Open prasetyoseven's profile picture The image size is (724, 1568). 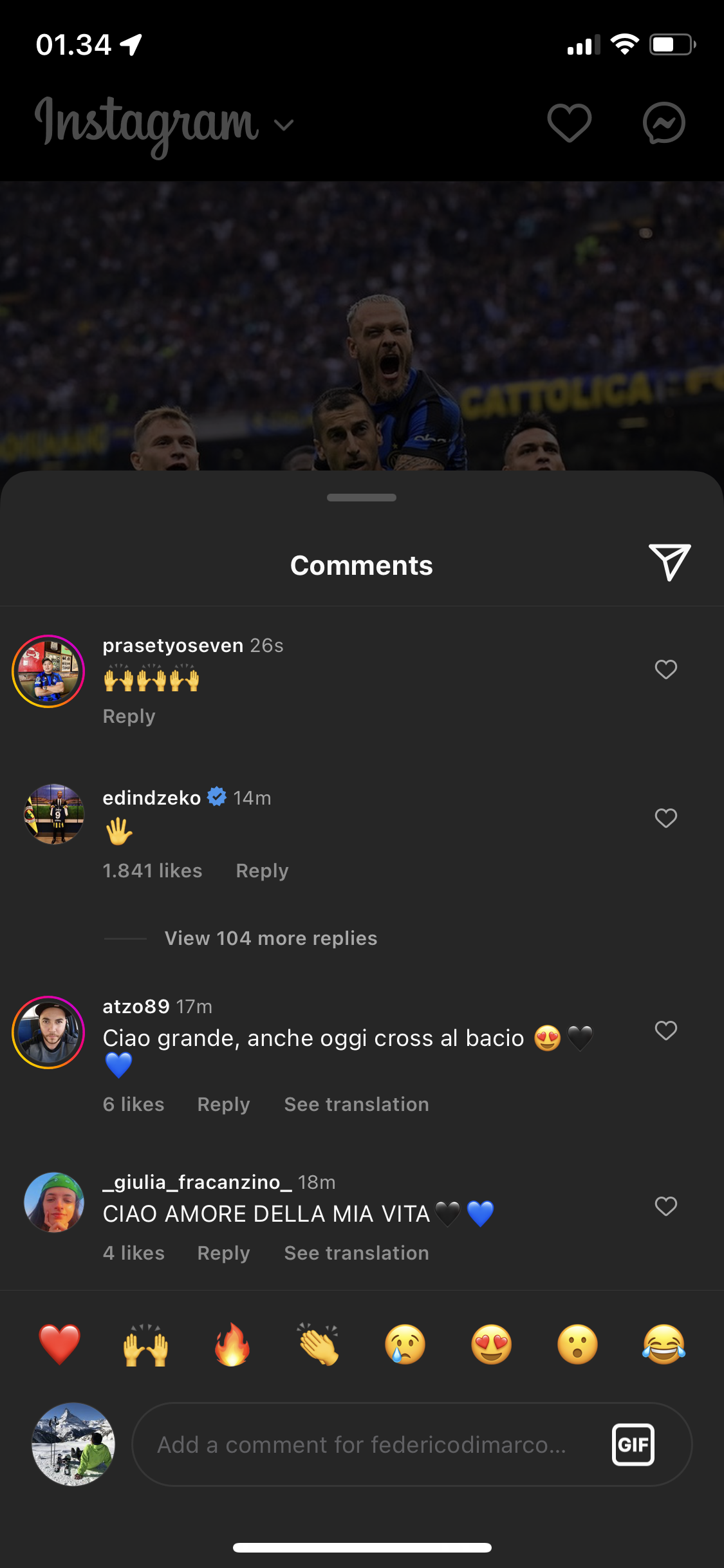tap(48, 671)
